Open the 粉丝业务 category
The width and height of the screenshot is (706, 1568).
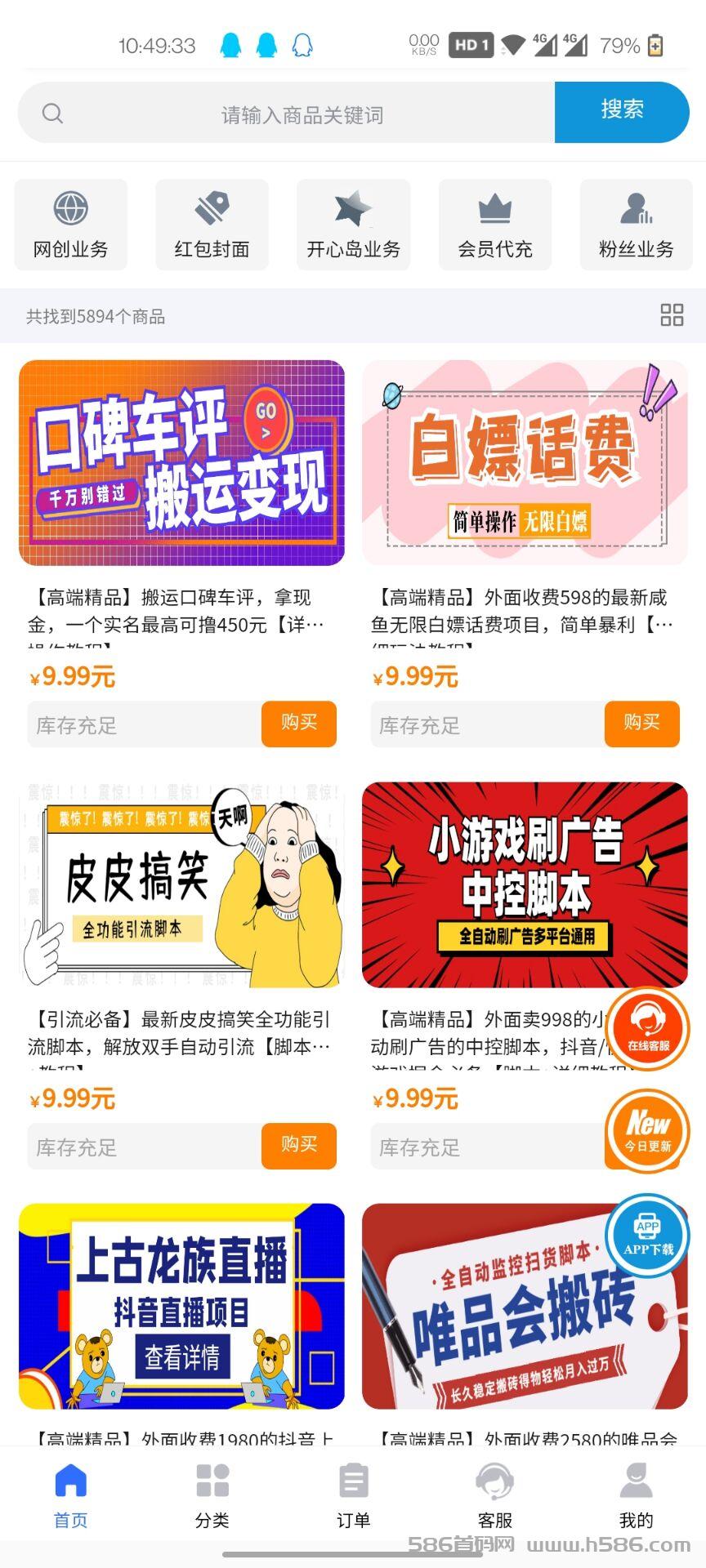pyautogui.click(x=637, y=225)
